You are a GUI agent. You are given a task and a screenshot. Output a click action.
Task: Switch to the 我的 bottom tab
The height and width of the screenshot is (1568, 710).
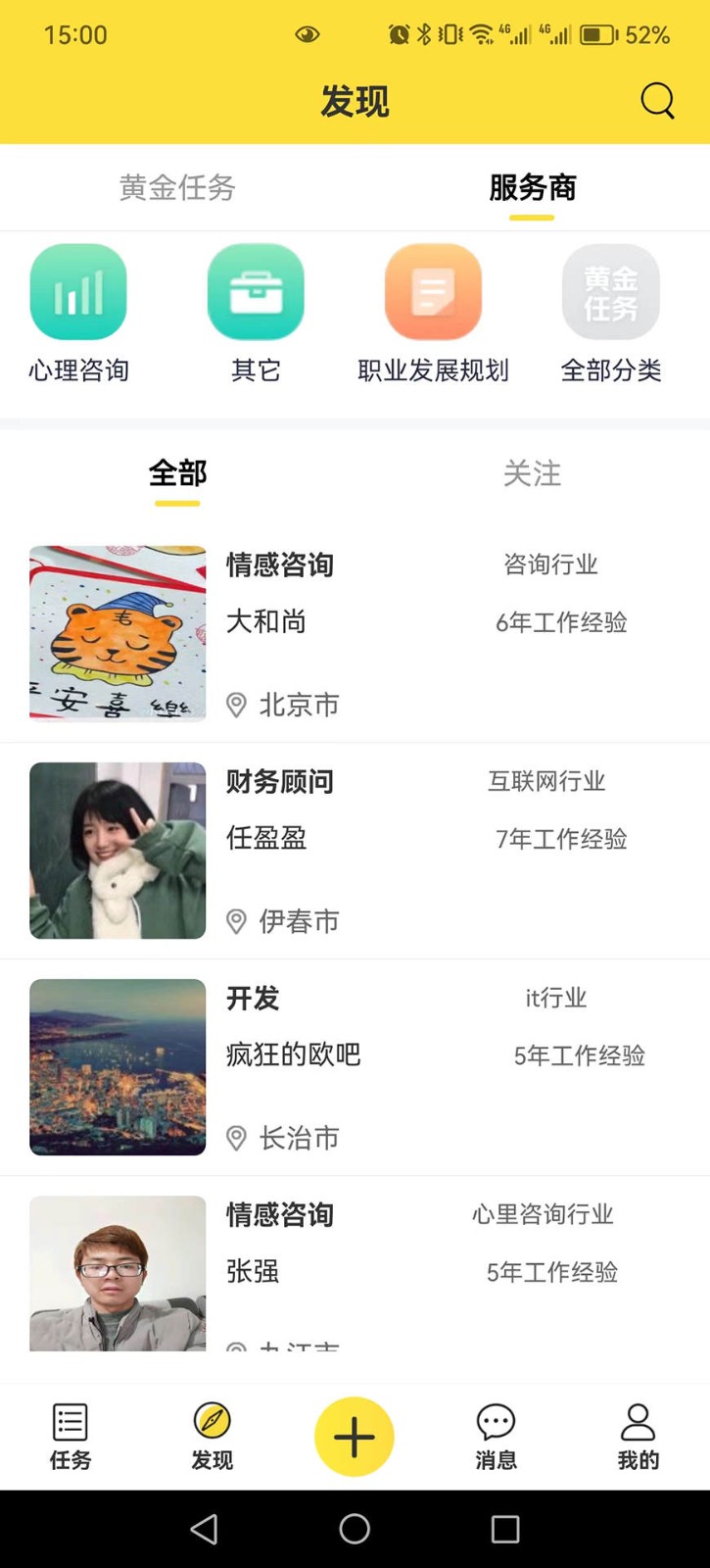coord(638,1437)
